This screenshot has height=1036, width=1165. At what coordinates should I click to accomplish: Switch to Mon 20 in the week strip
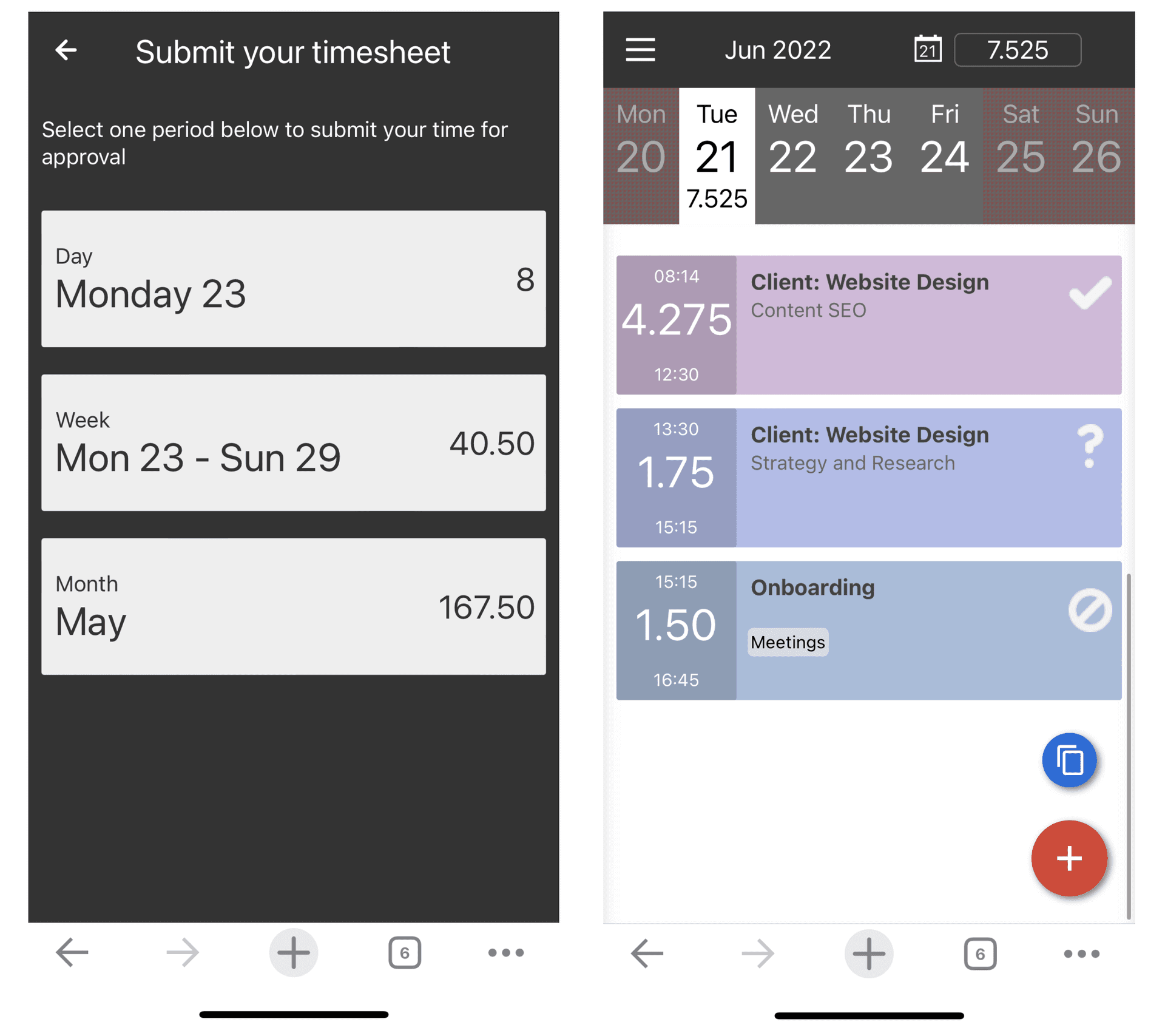point(641,146)
